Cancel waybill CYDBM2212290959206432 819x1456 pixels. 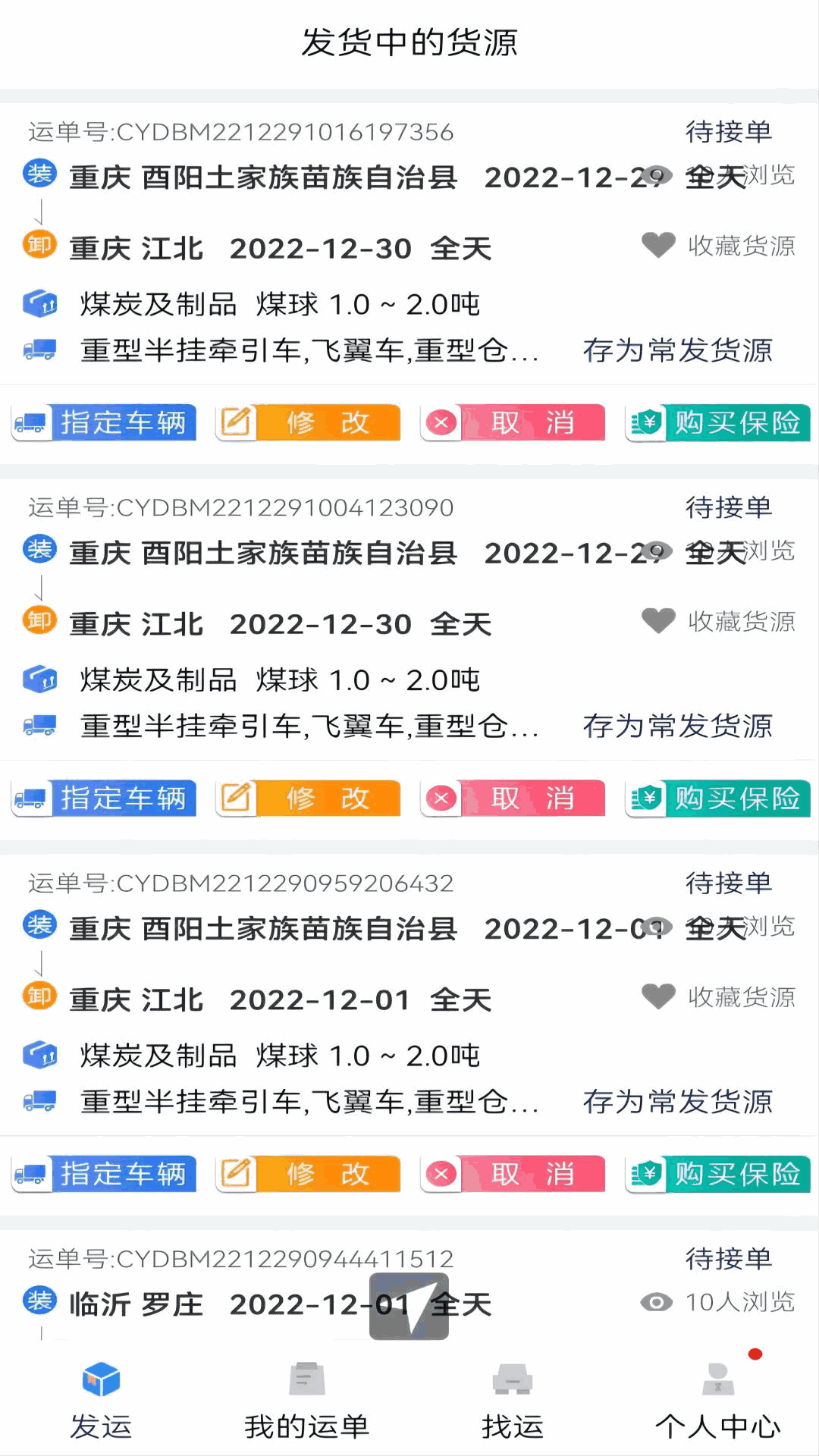[x=513, y=1174]
